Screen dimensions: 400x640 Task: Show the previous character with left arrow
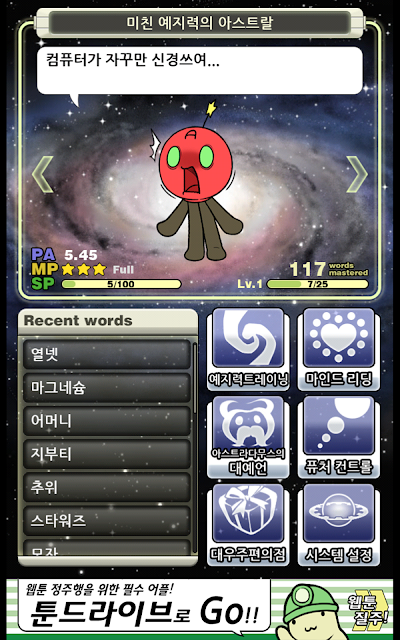click(x=43, y=174)
